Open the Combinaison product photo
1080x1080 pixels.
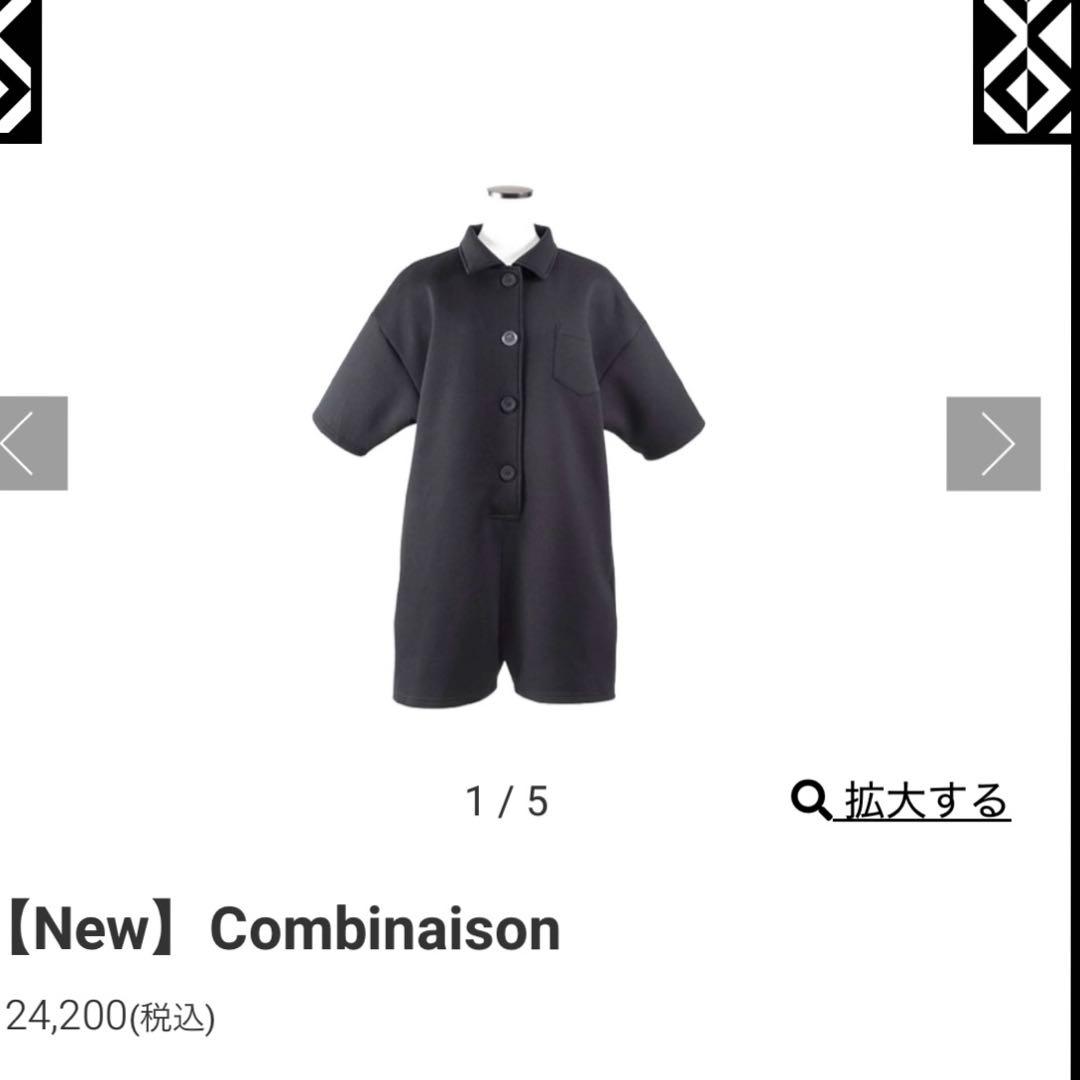coord(508,450)
